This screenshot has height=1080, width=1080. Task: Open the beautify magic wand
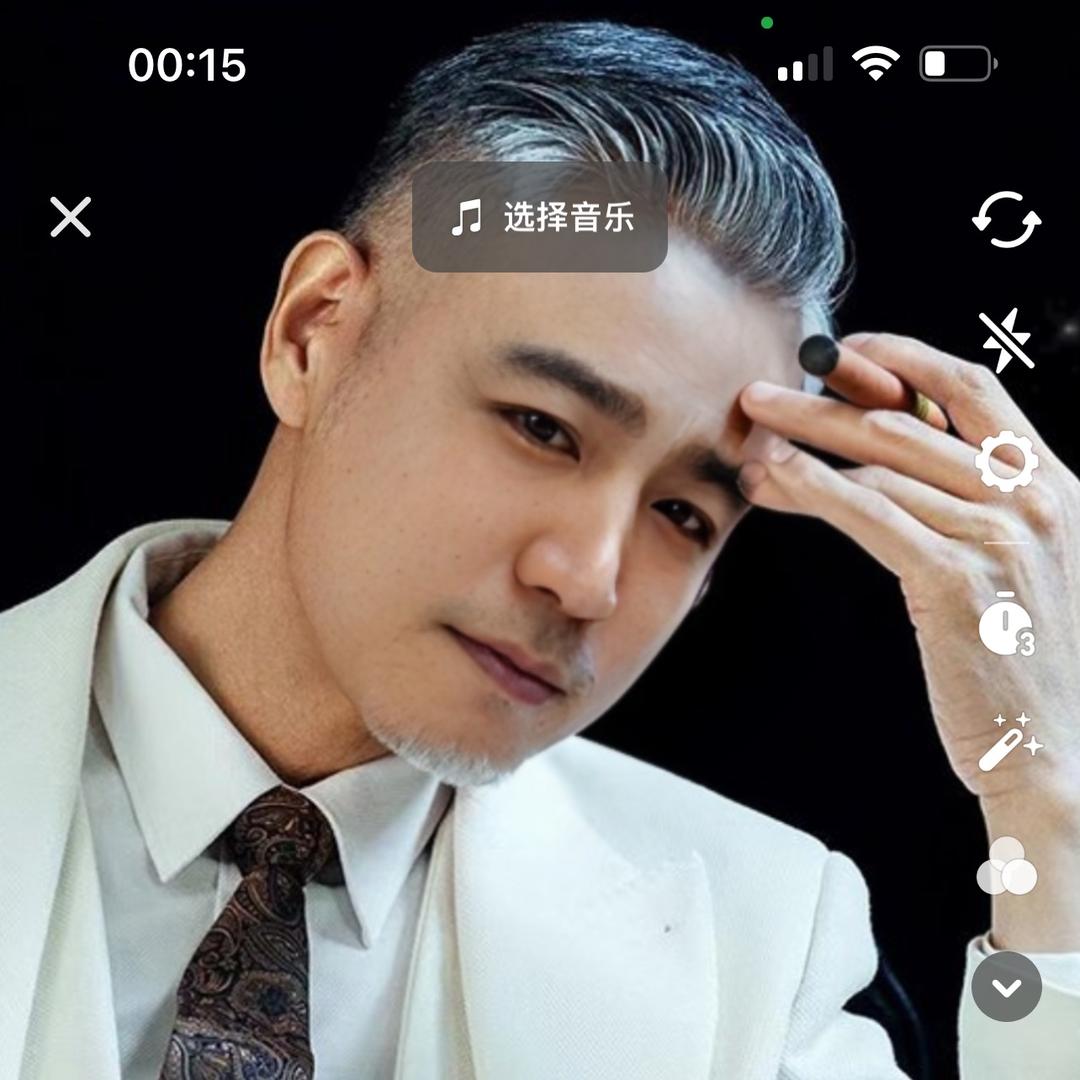pyautogui.click(x=1008, y=742)
